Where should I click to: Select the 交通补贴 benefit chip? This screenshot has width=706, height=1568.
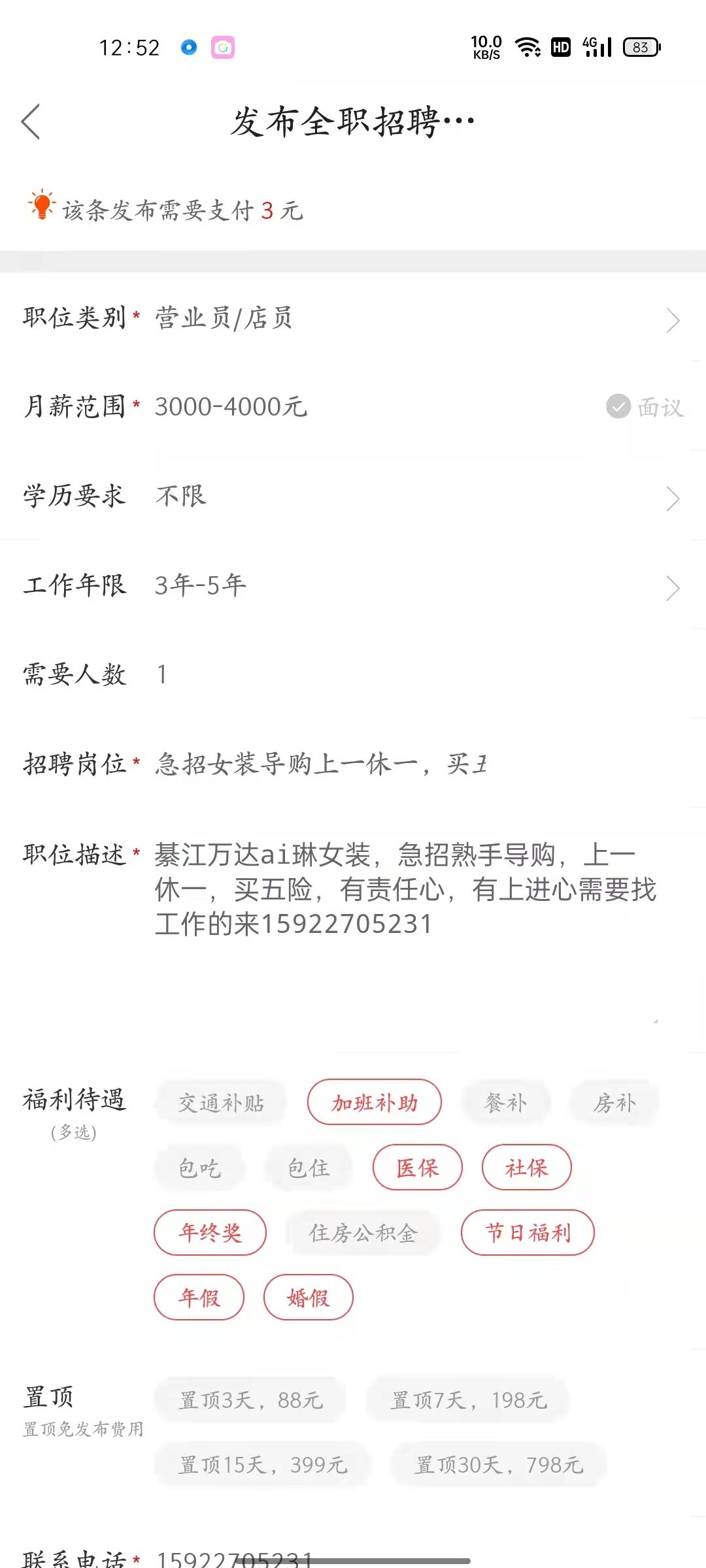point(221,1103)
